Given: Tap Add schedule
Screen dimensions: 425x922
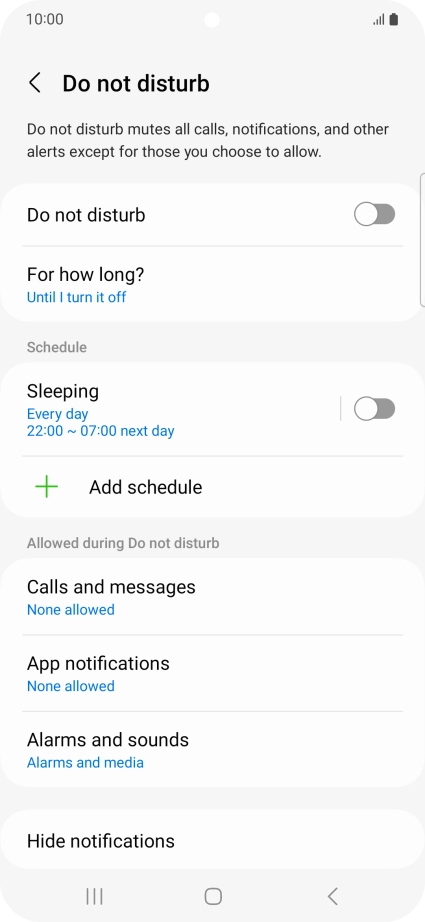Looking at the screenshot, I should click(x=212, y=487).
